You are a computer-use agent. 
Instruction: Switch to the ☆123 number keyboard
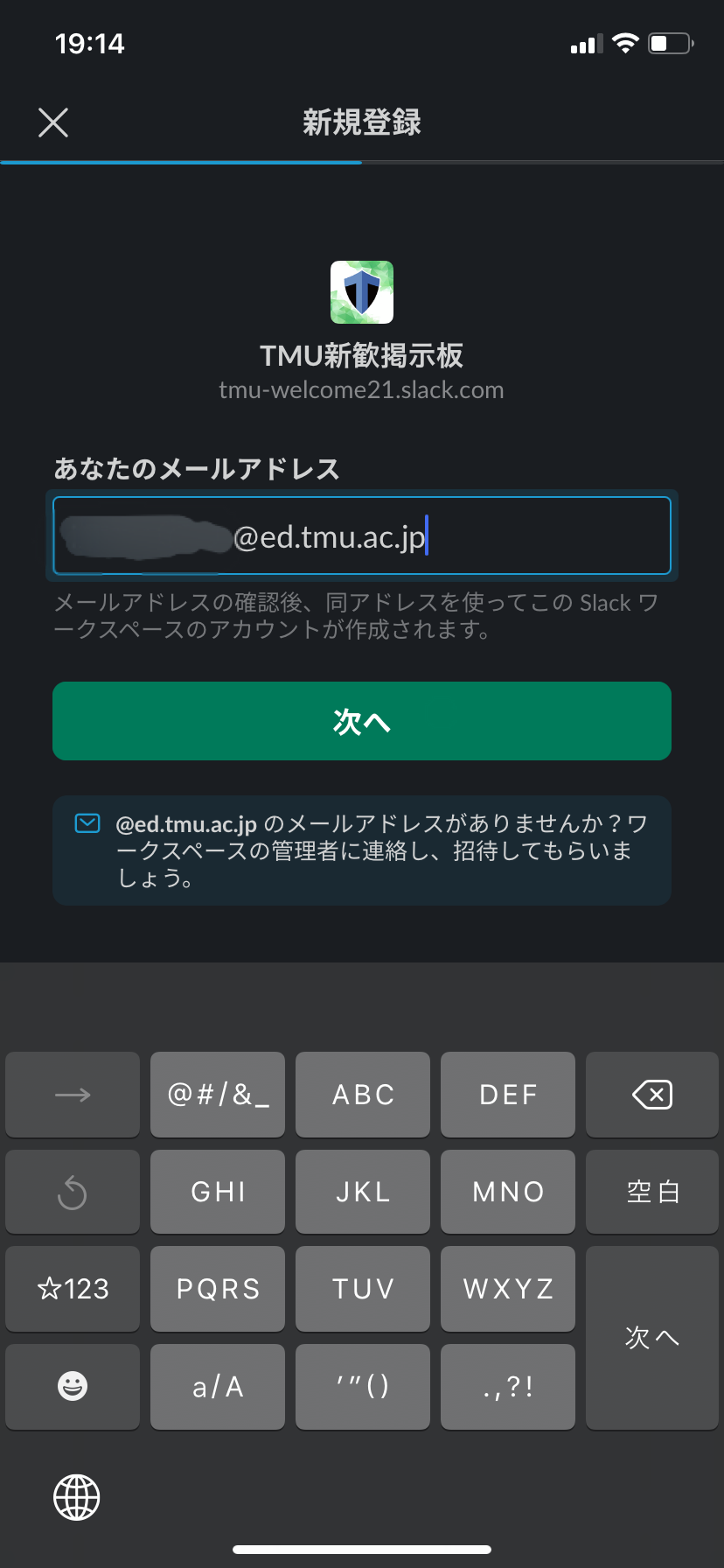pyautogui.click(x=73, y=1289)
